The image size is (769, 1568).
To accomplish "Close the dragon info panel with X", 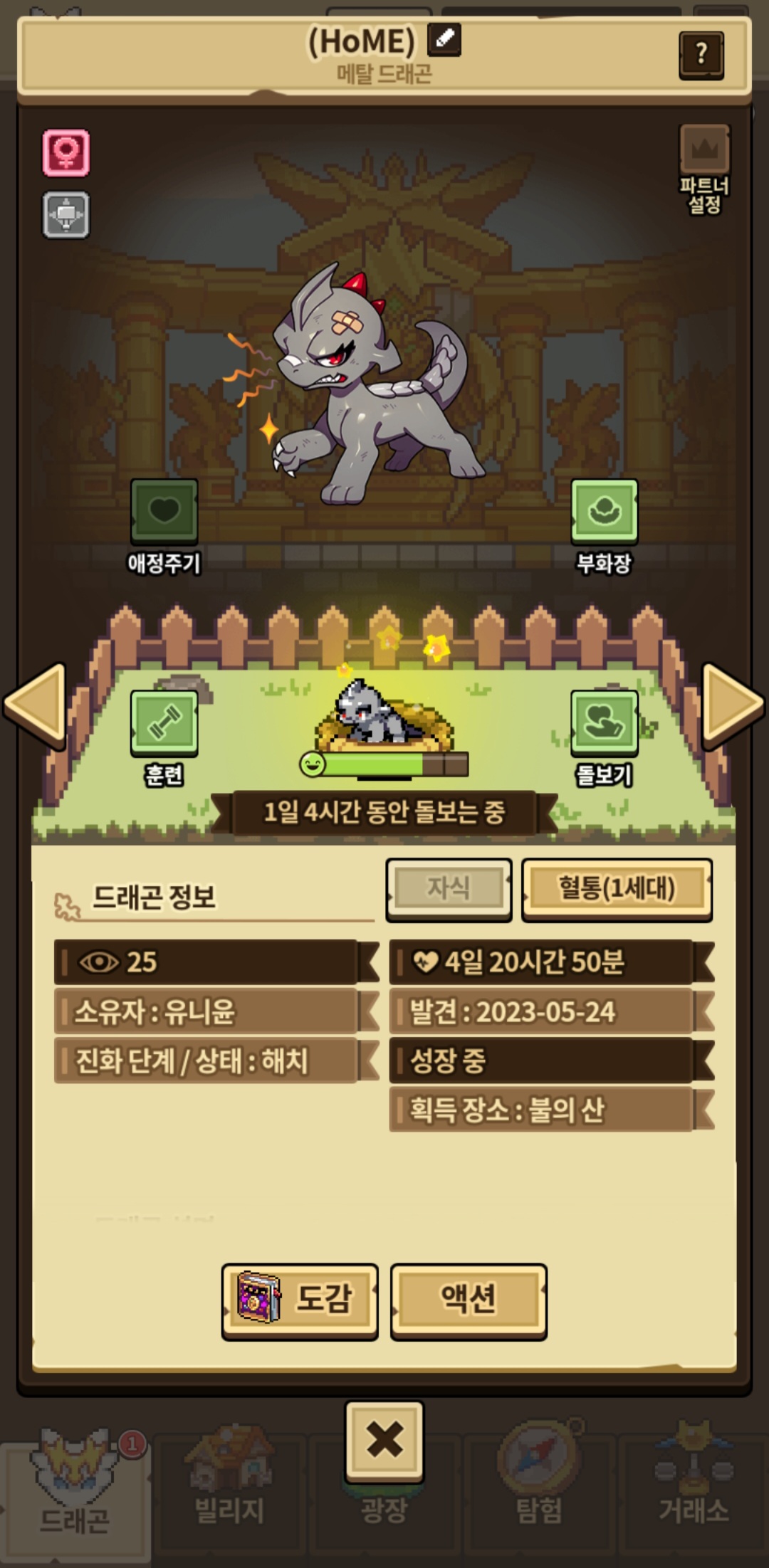I will (384, 1440).
